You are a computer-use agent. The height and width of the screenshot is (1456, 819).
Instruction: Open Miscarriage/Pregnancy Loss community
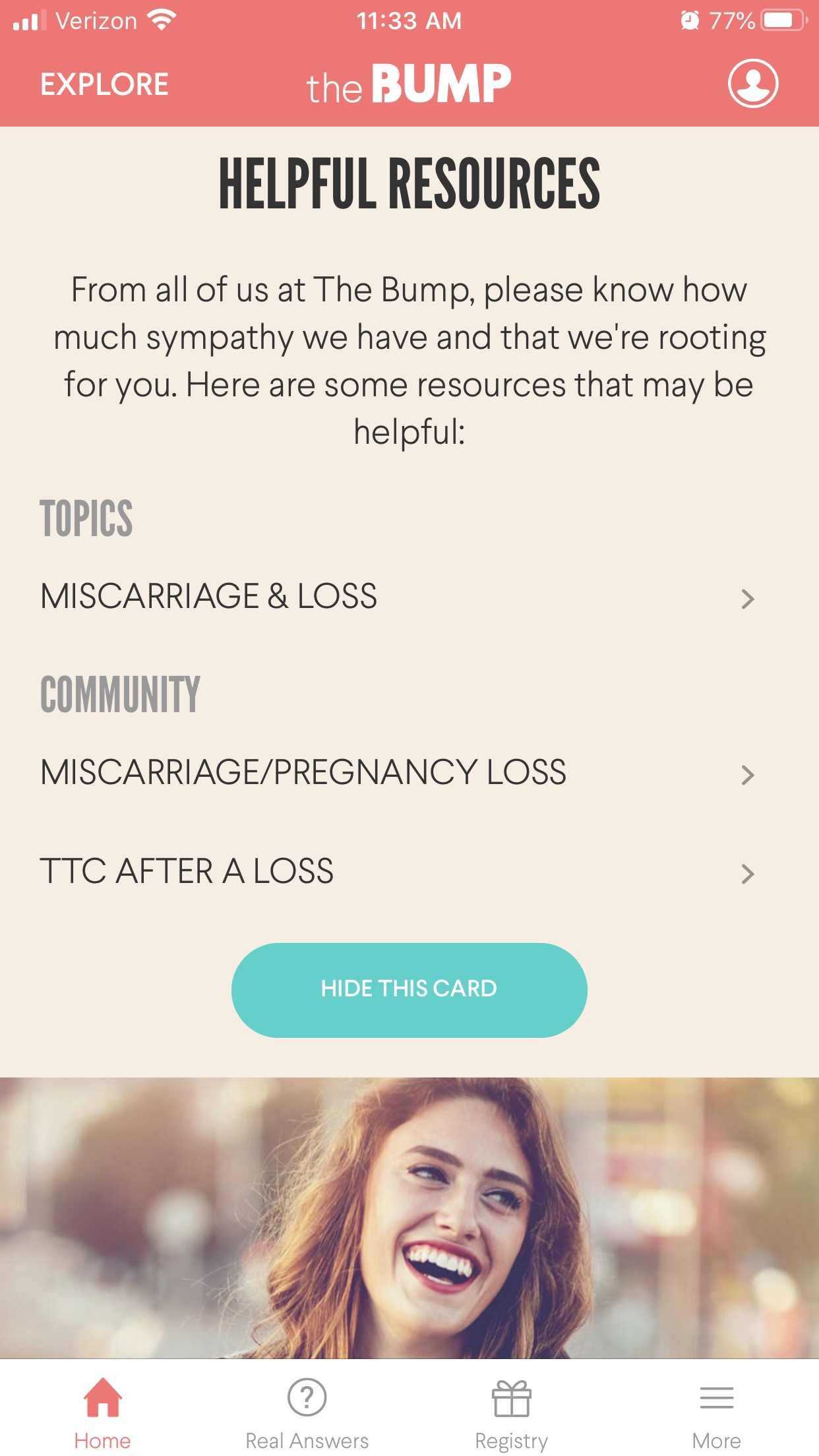click(x=409, y=773)
